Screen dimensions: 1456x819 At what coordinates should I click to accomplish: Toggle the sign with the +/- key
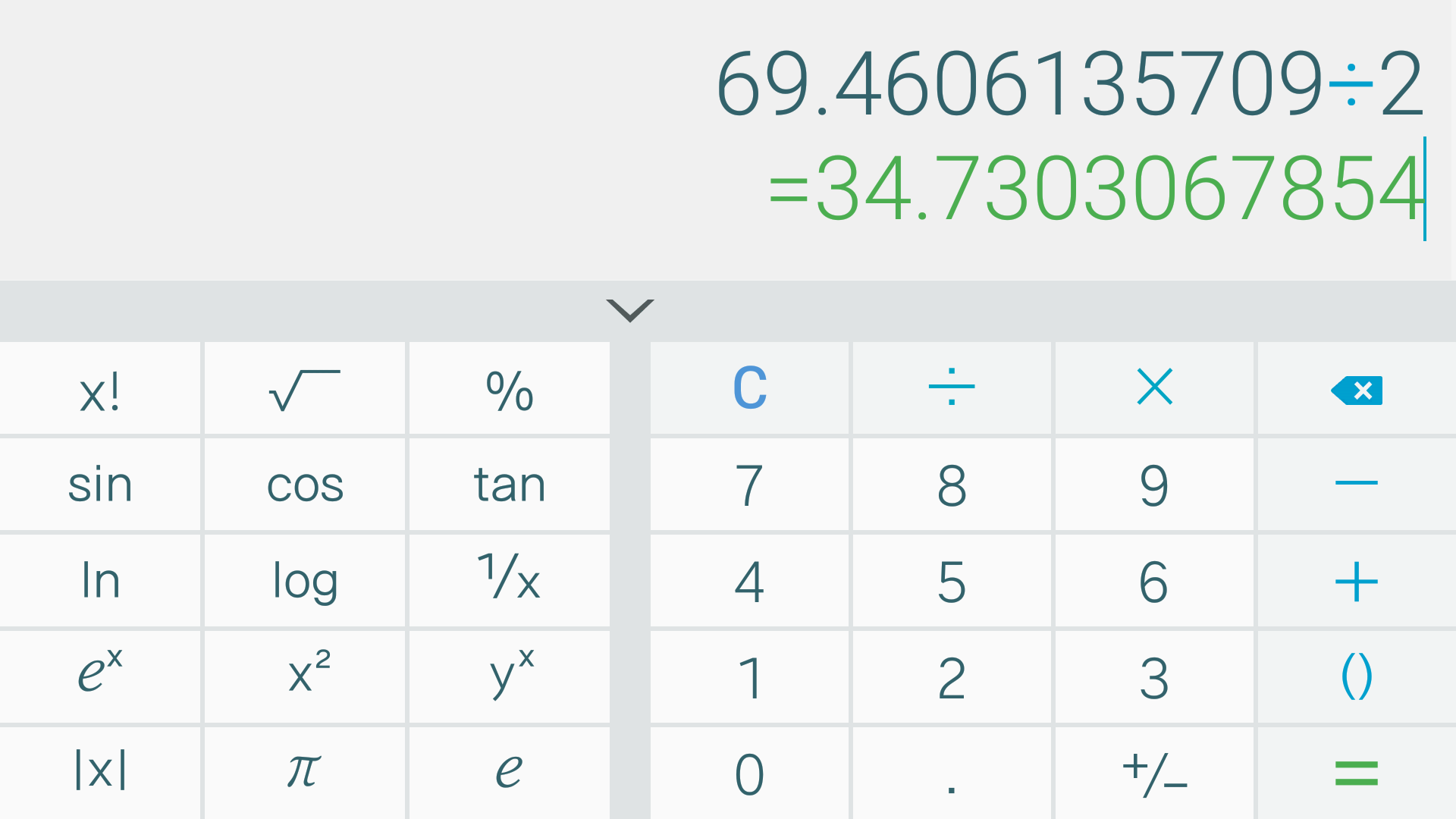[1154, 773]
